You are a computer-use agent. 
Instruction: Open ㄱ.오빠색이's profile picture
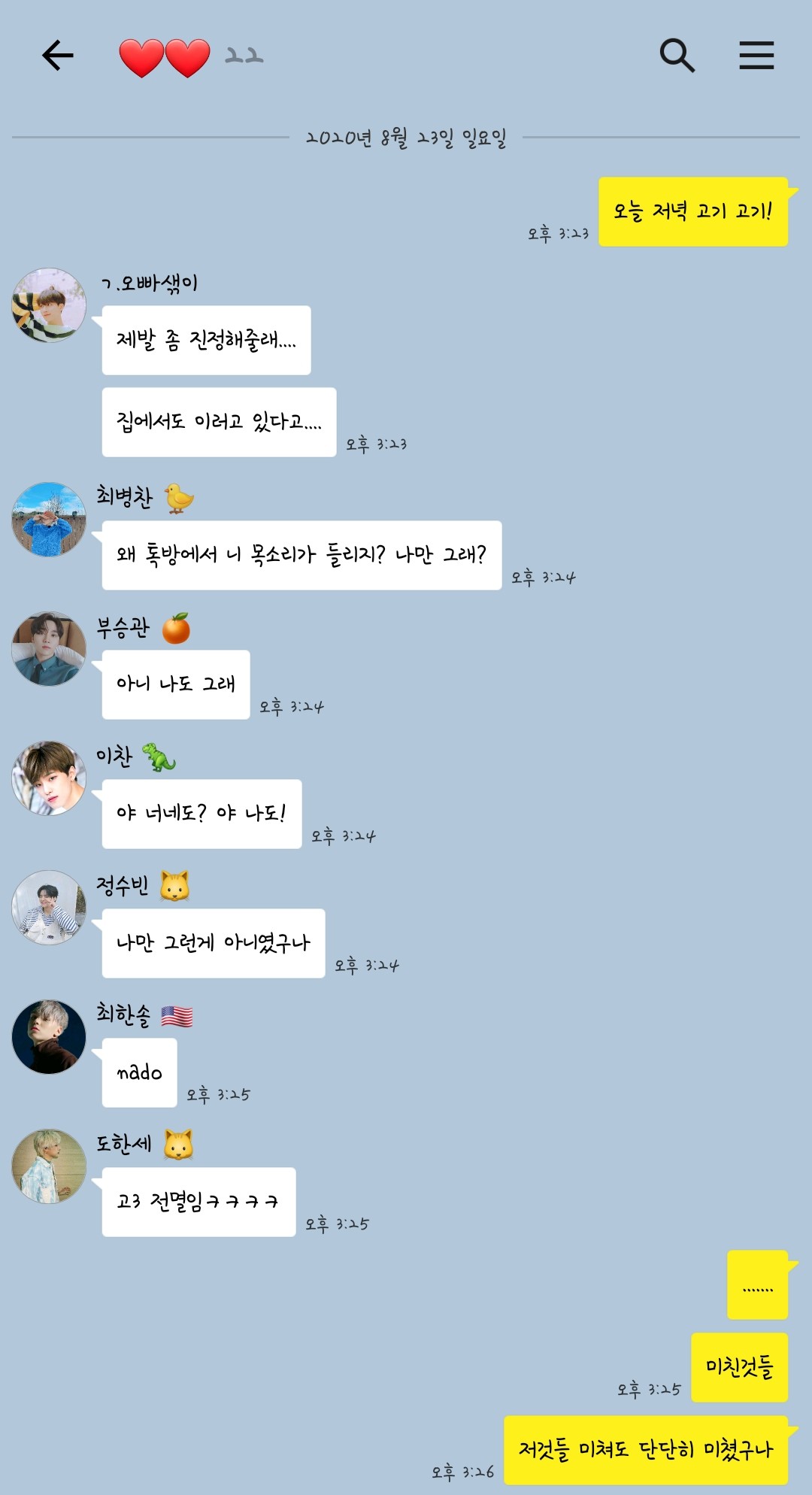49,305
